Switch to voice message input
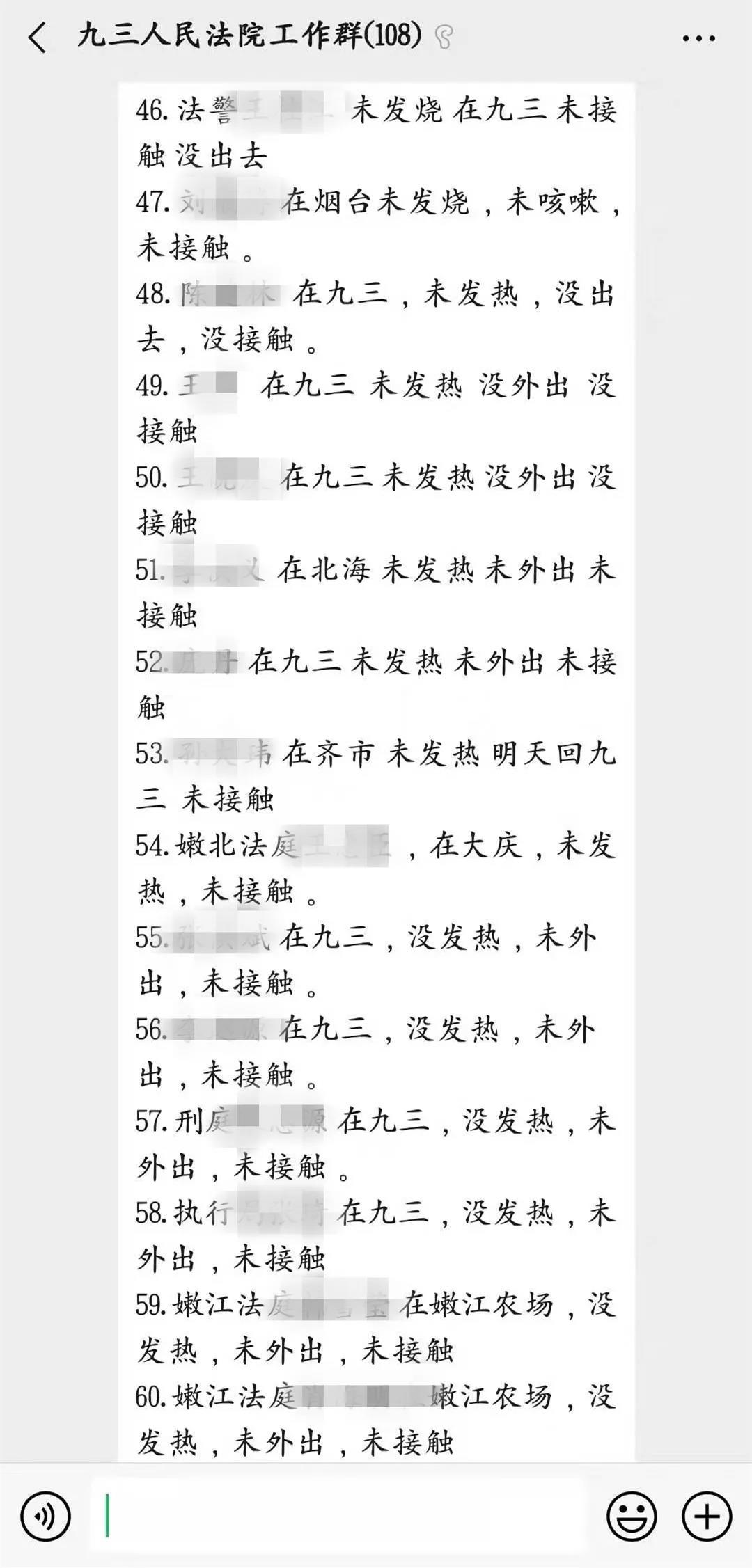This screenshot has width=752, height=1568. (x=46, y=1516)
